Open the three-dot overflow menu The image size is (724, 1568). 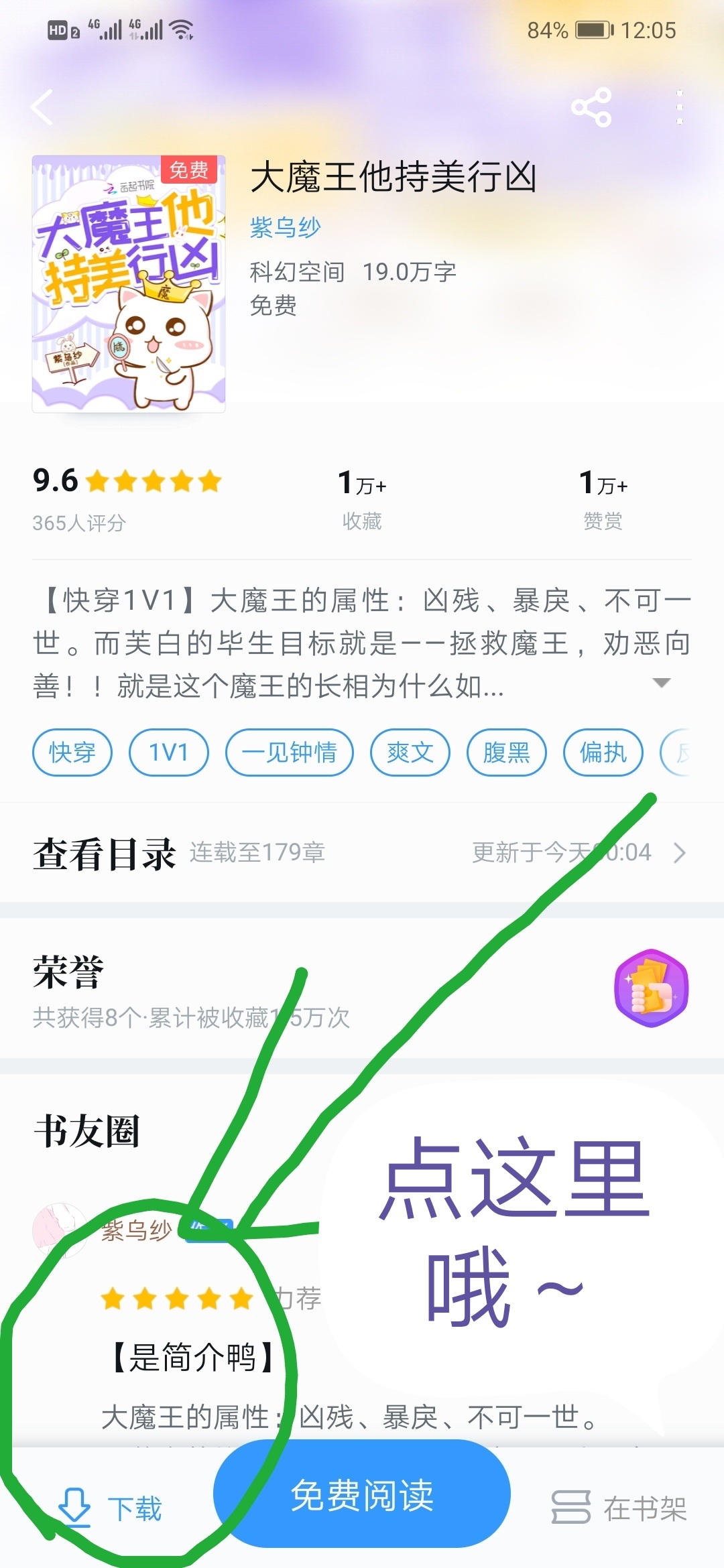680,107
